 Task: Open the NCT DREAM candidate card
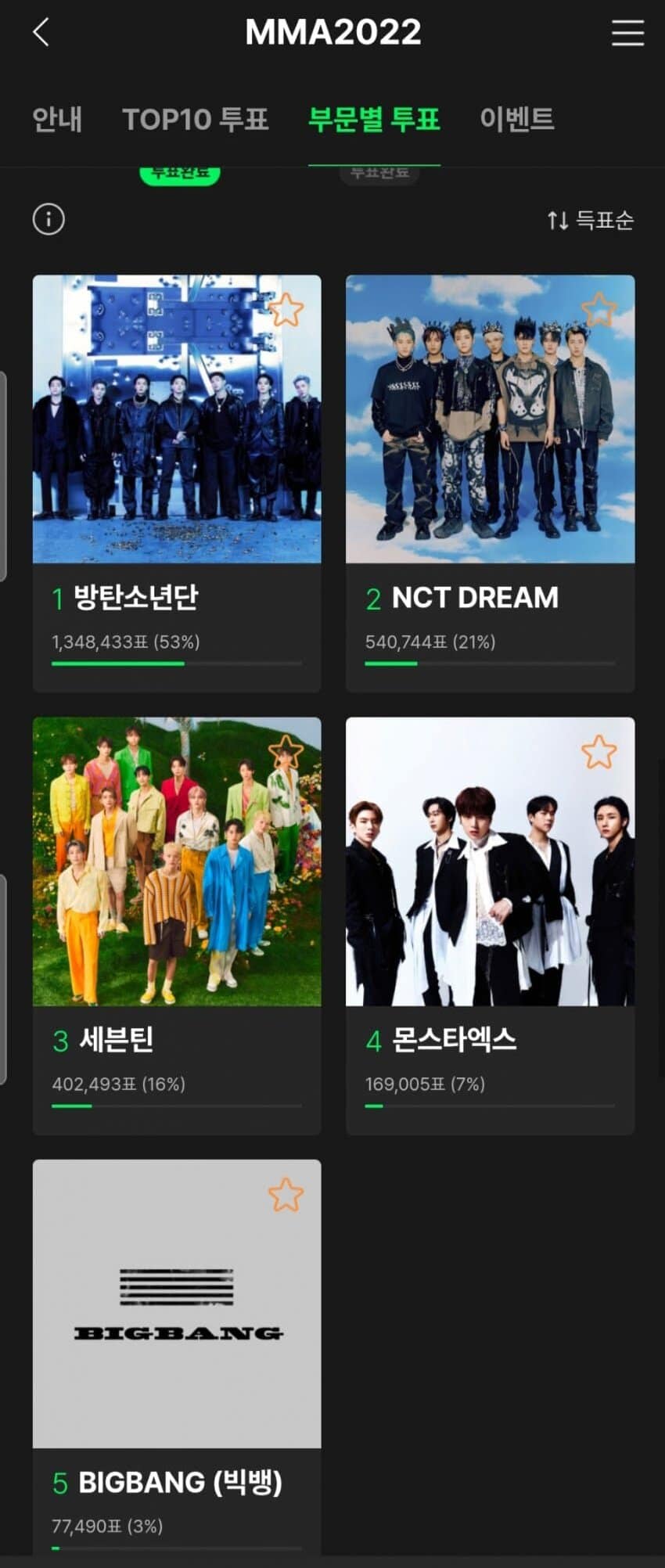490,469
